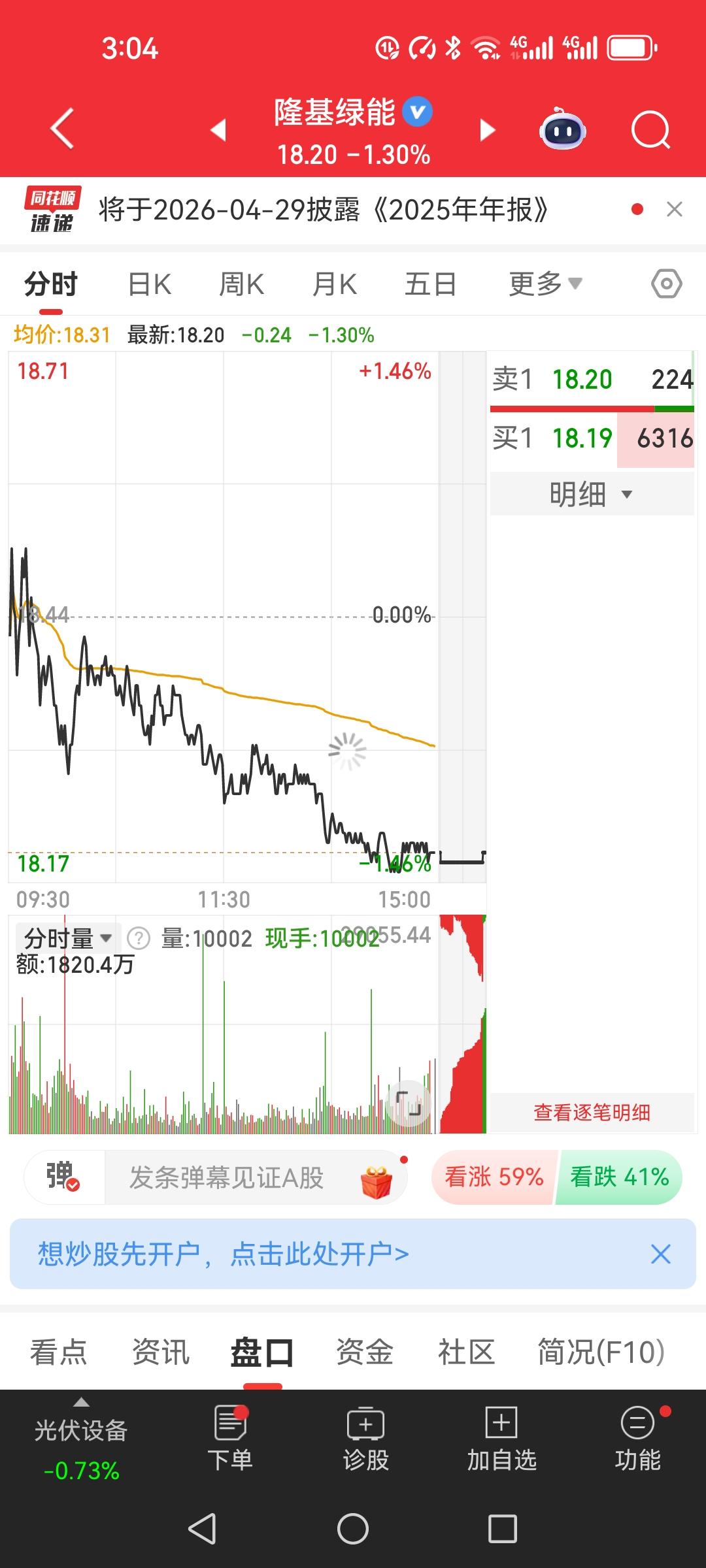706x1568 pixels.
Task: Switch to the 日K tab
Action: click(x=149, y=283)
